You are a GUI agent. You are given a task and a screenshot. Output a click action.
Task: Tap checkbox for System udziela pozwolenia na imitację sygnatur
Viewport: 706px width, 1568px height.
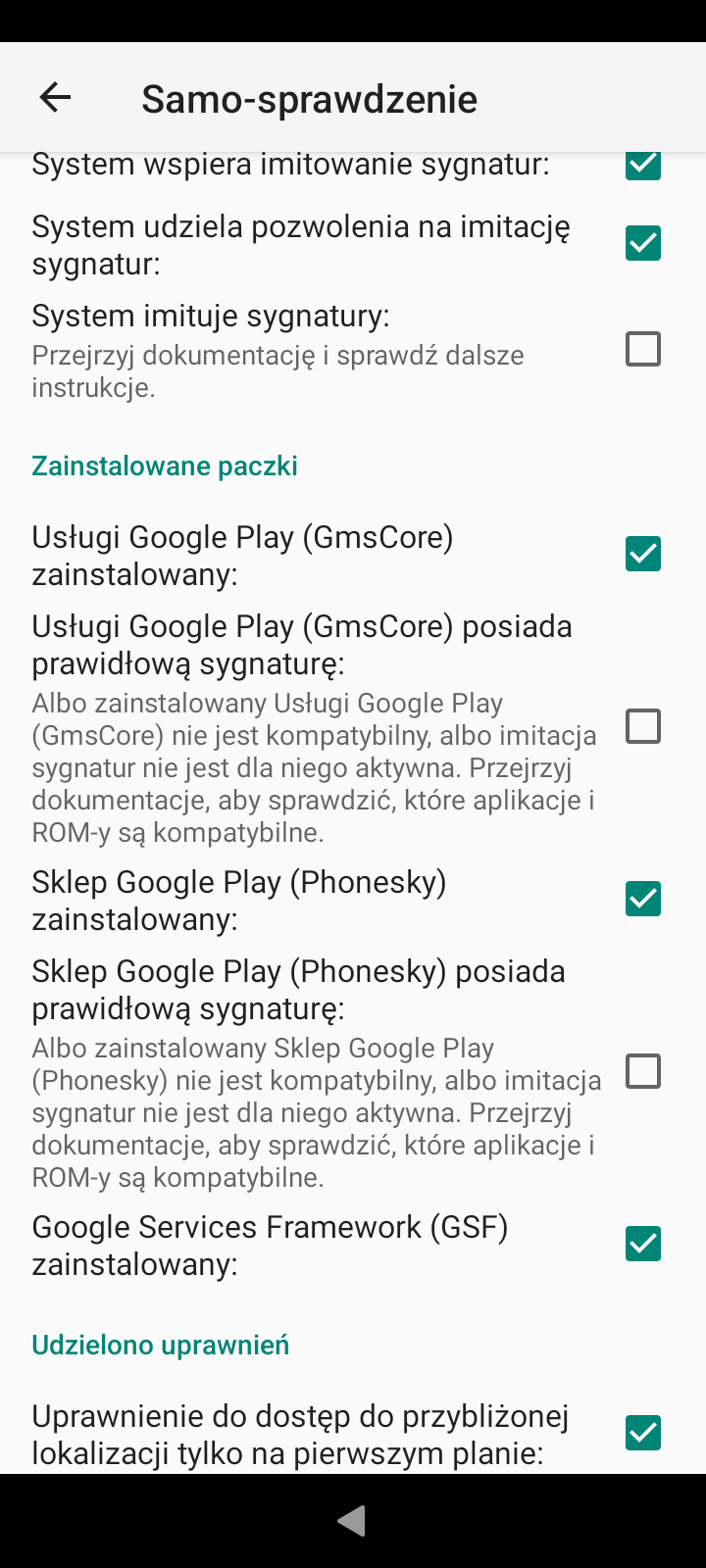click(x=643, y=243)
